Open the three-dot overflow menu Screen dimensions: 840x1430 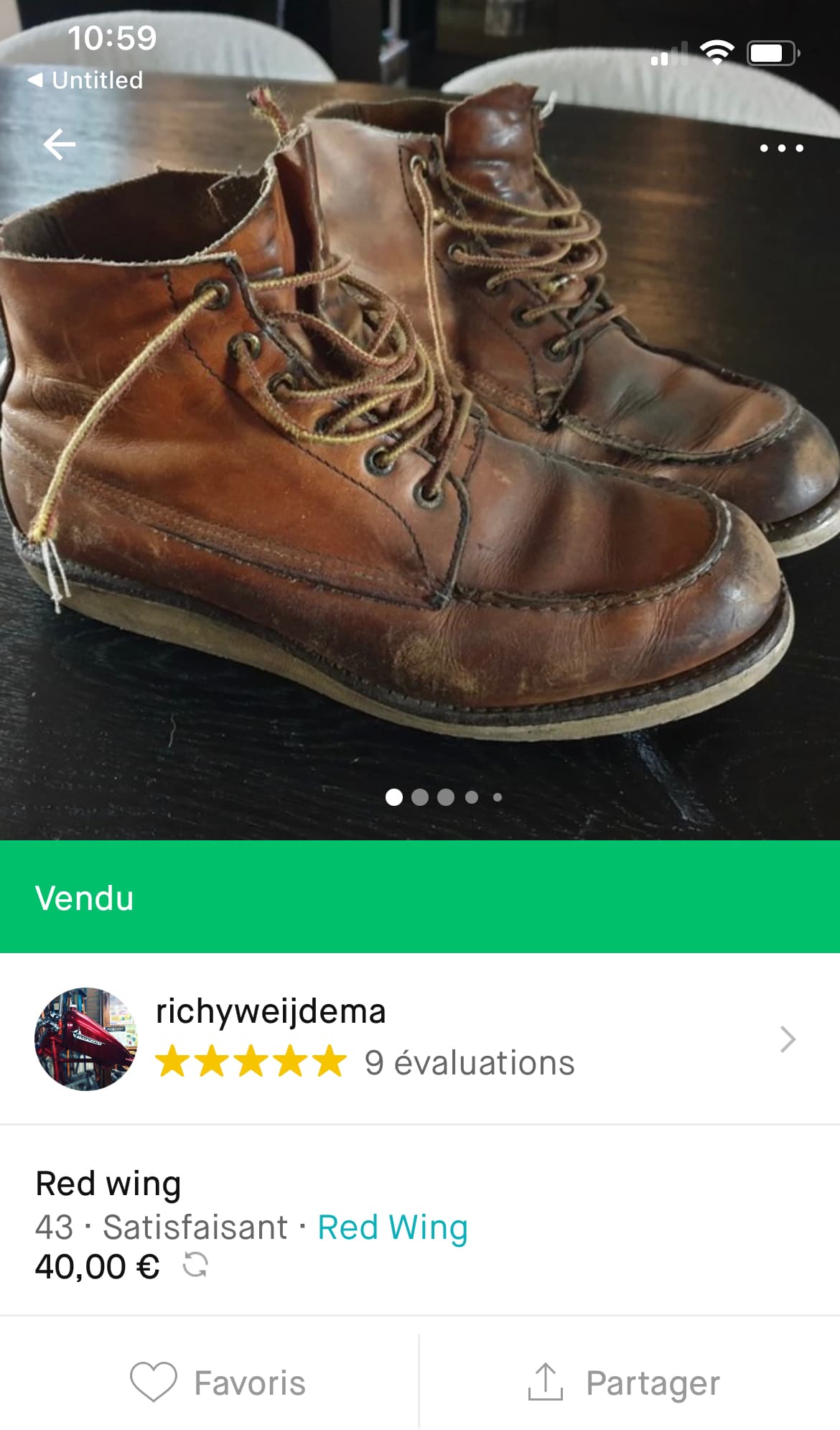[x=781, y=148]
